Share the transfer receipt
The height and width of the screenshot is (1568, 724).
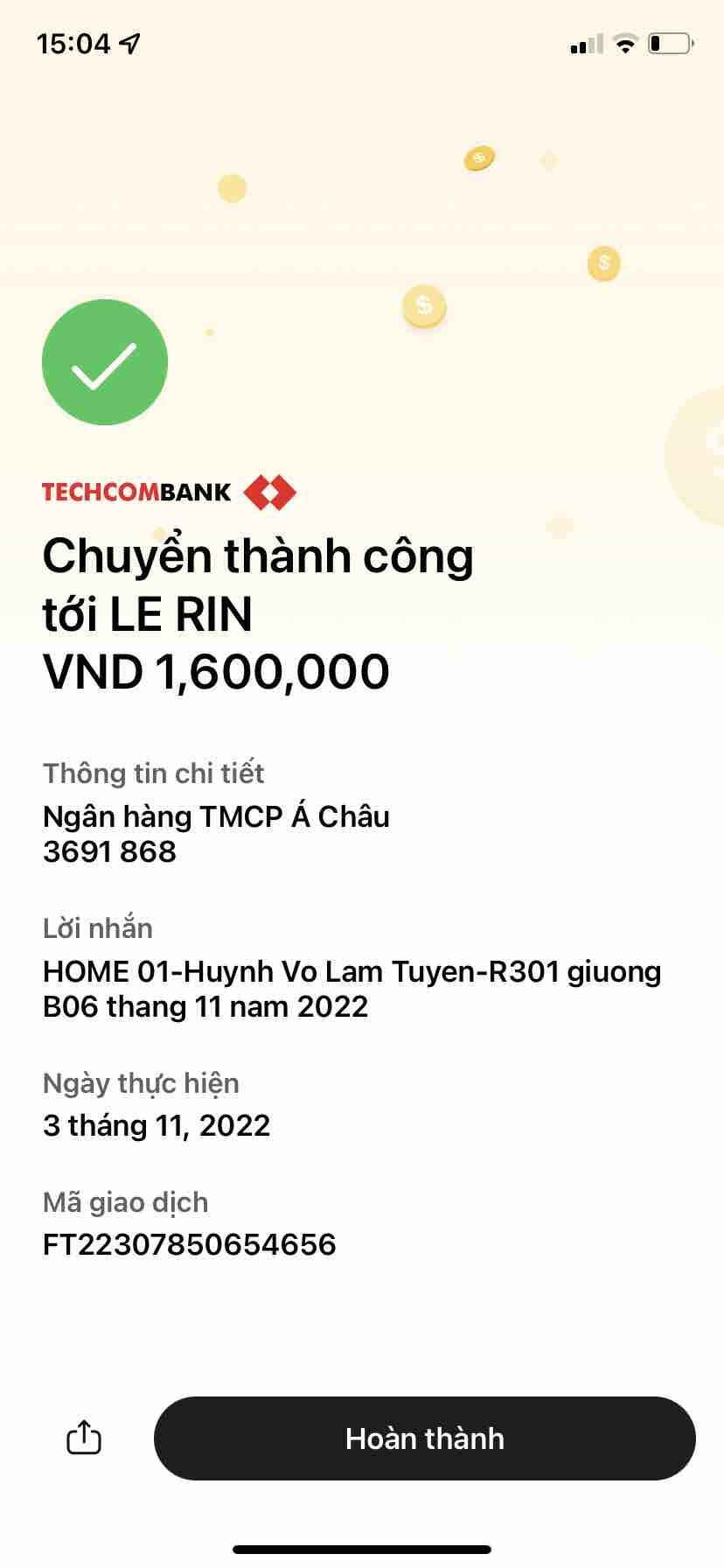pos(84,1438)
